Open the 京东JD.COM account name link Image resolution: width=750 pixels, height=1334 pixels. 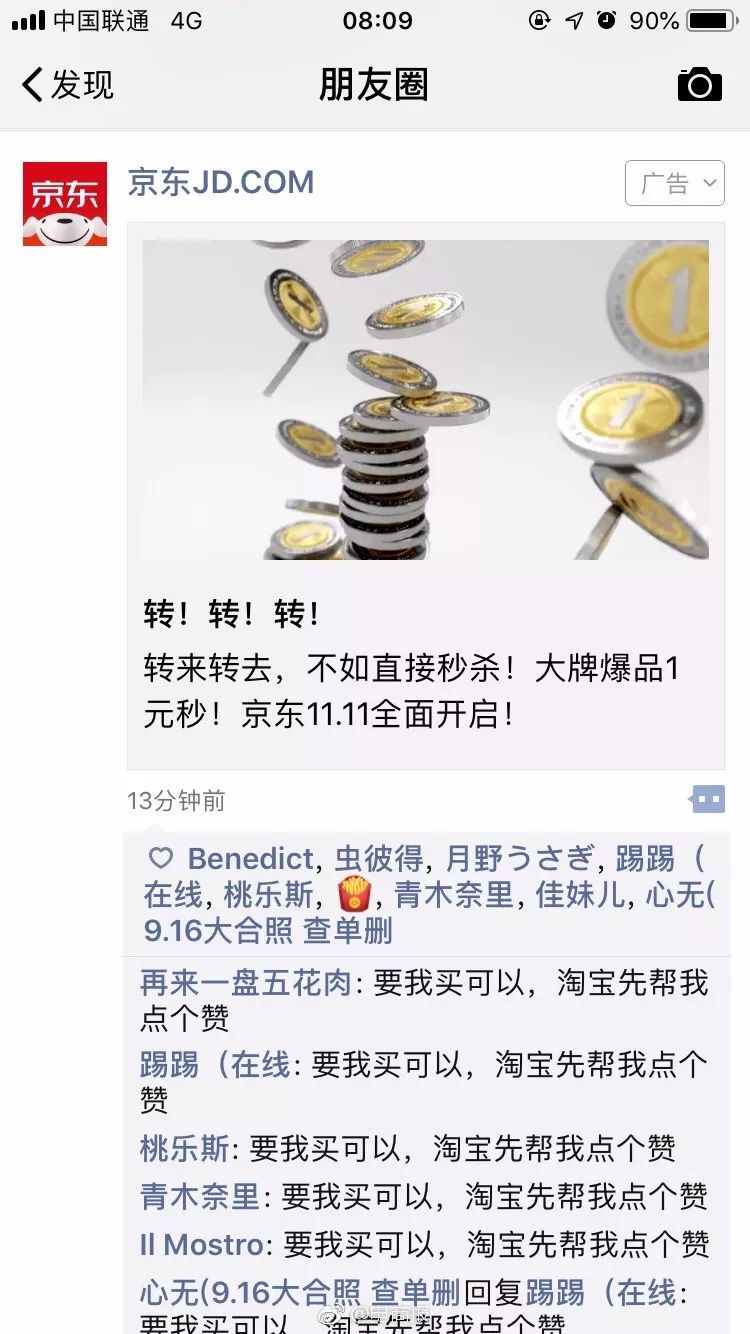click(x=221, y=182)
